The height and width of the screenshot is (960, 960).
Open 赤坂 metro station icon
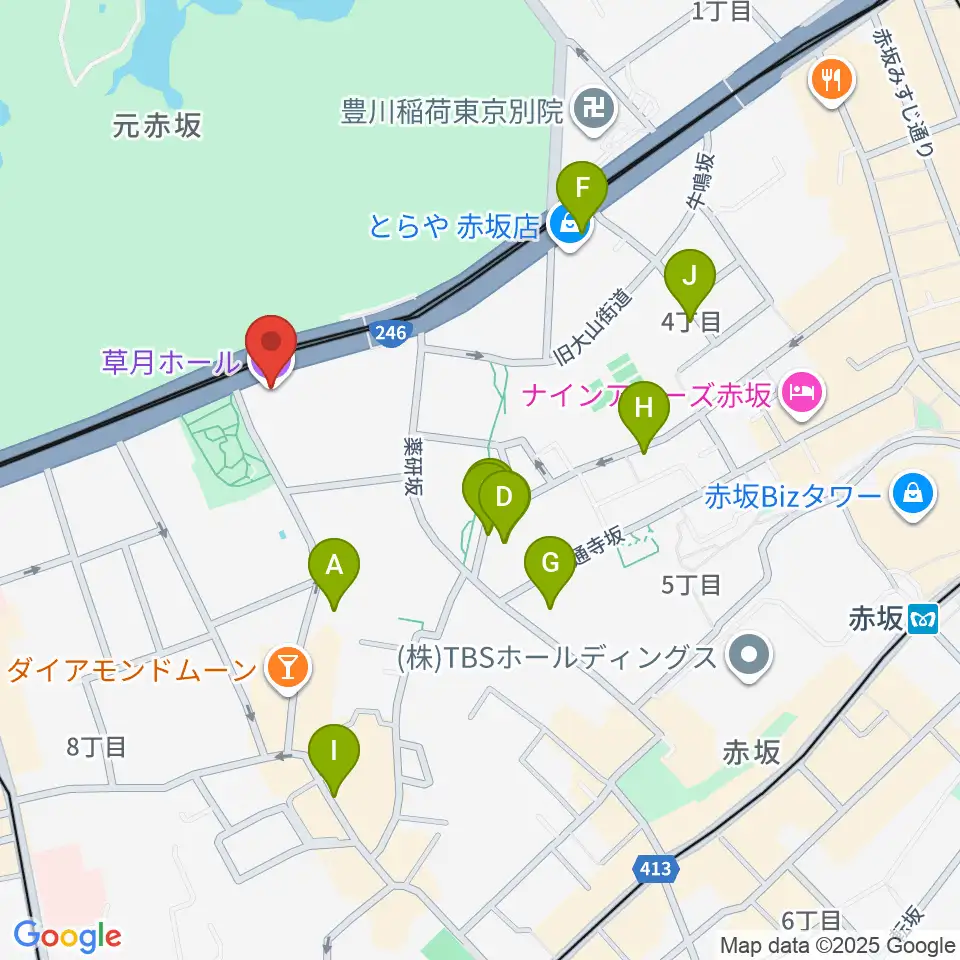923,618
